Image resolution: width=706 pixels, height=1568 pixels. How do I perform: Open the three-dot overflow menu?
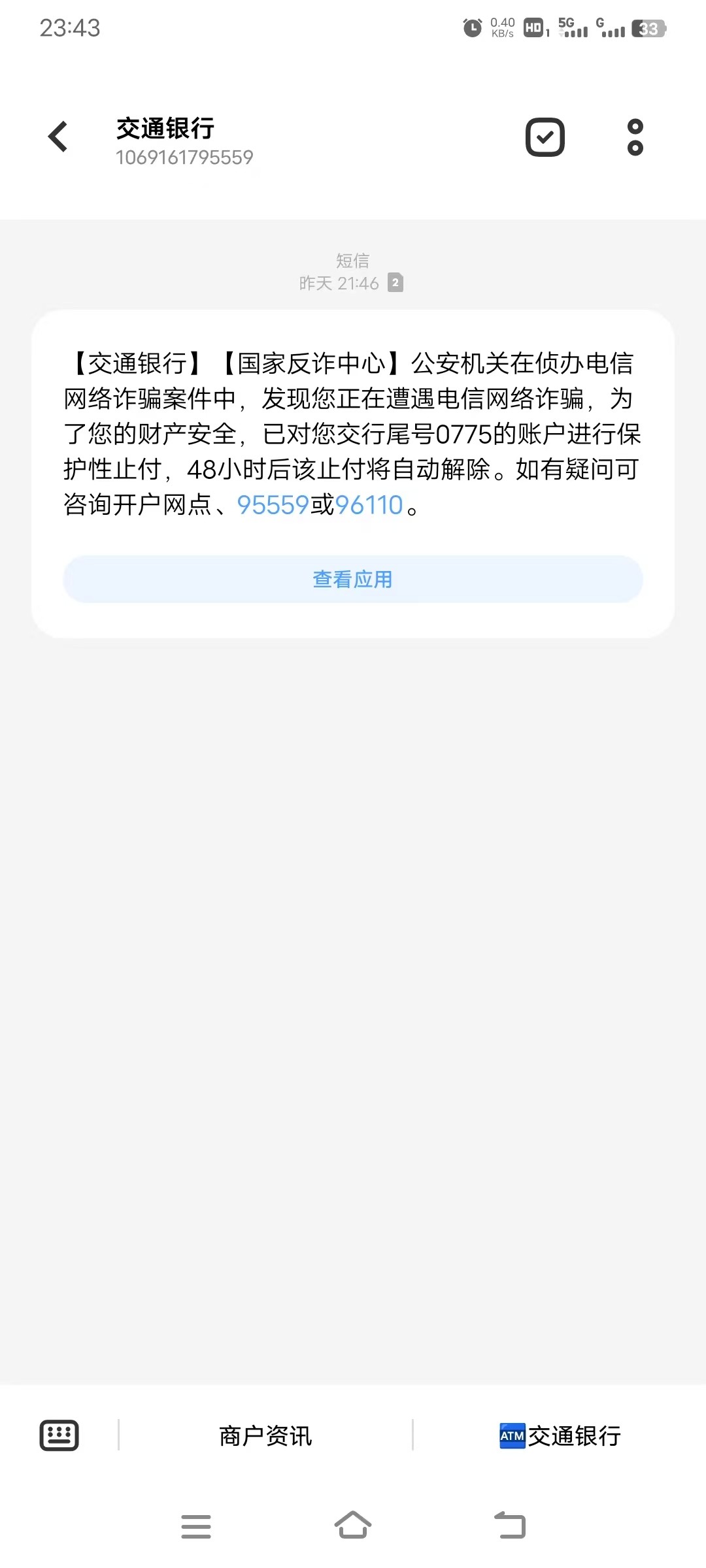pyautogui.click(x=635, y=137)
